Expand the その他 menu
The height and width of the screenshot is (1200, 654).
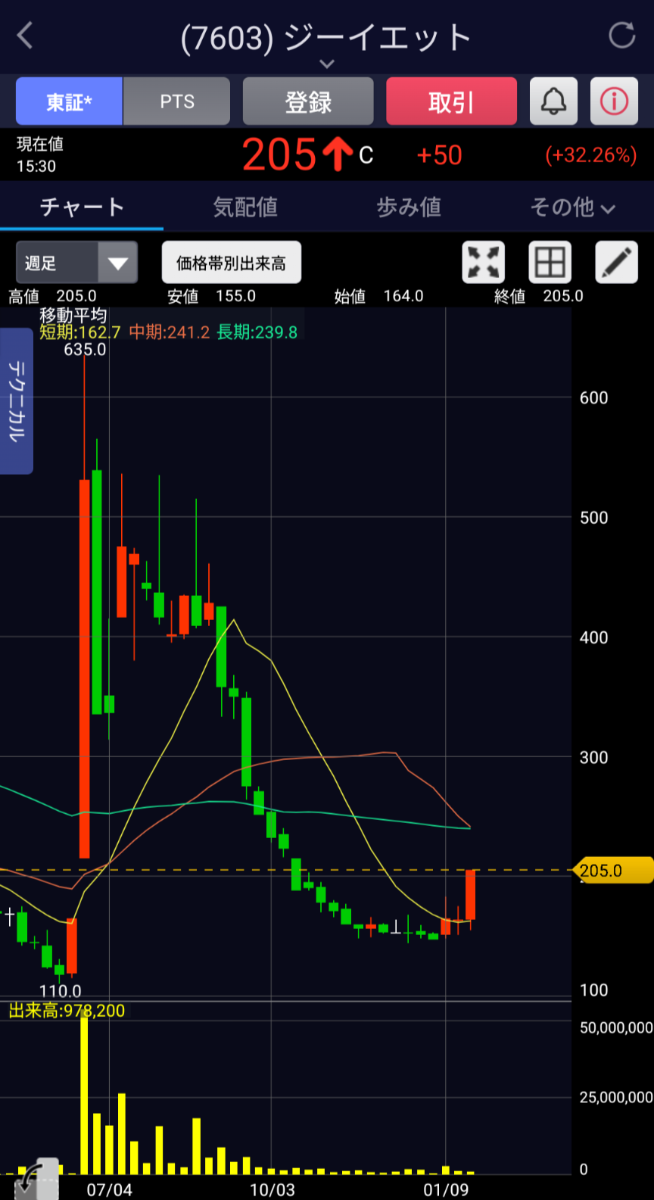[x=572, y=208]
